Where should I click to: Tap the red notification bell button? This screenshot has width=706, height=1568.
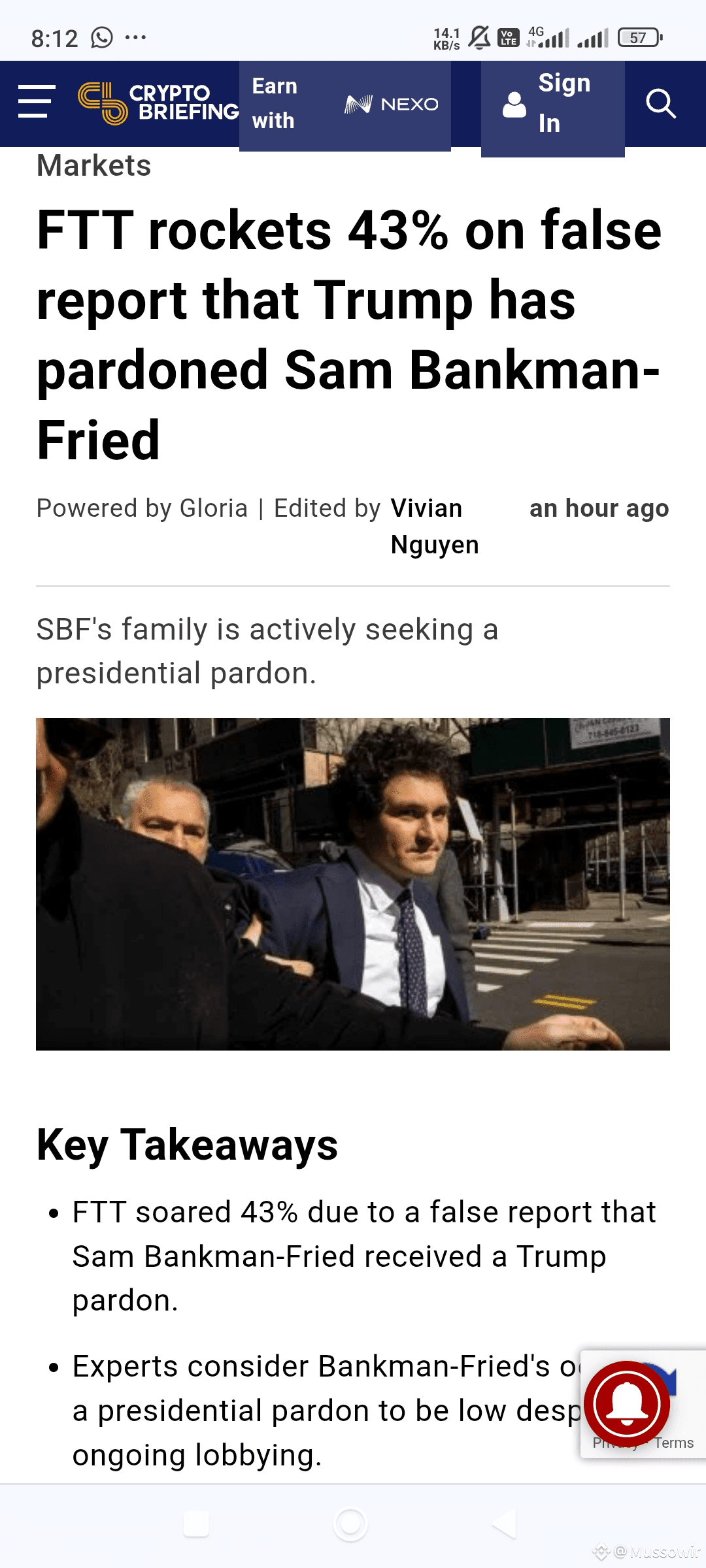pos(627,1403)
